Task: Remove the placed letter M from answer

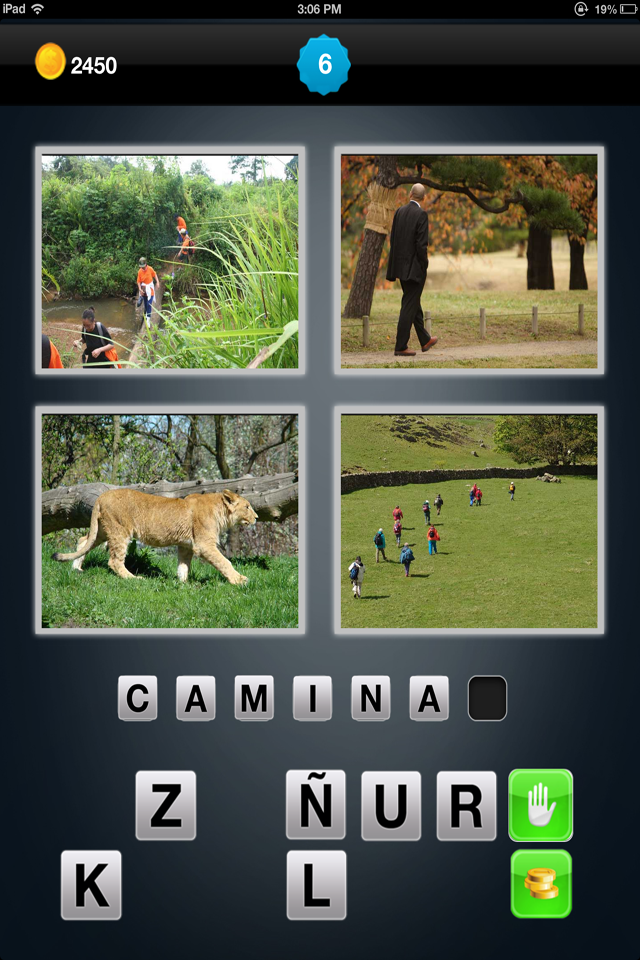Action: pyautogui.click(x=254, y=698)
